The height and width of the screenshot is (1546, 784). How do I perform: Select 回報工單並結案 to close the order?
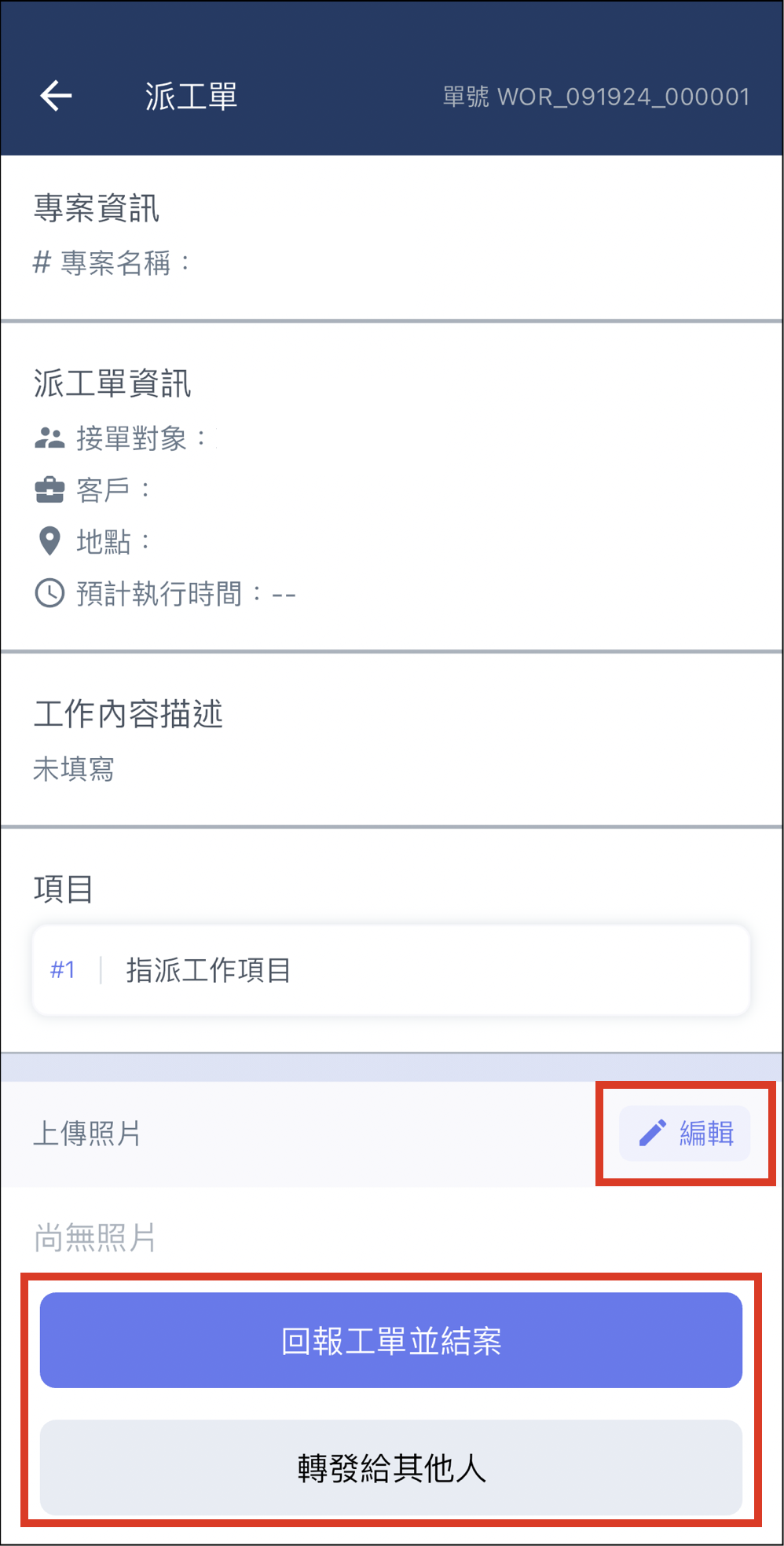tap(390, 1340)
